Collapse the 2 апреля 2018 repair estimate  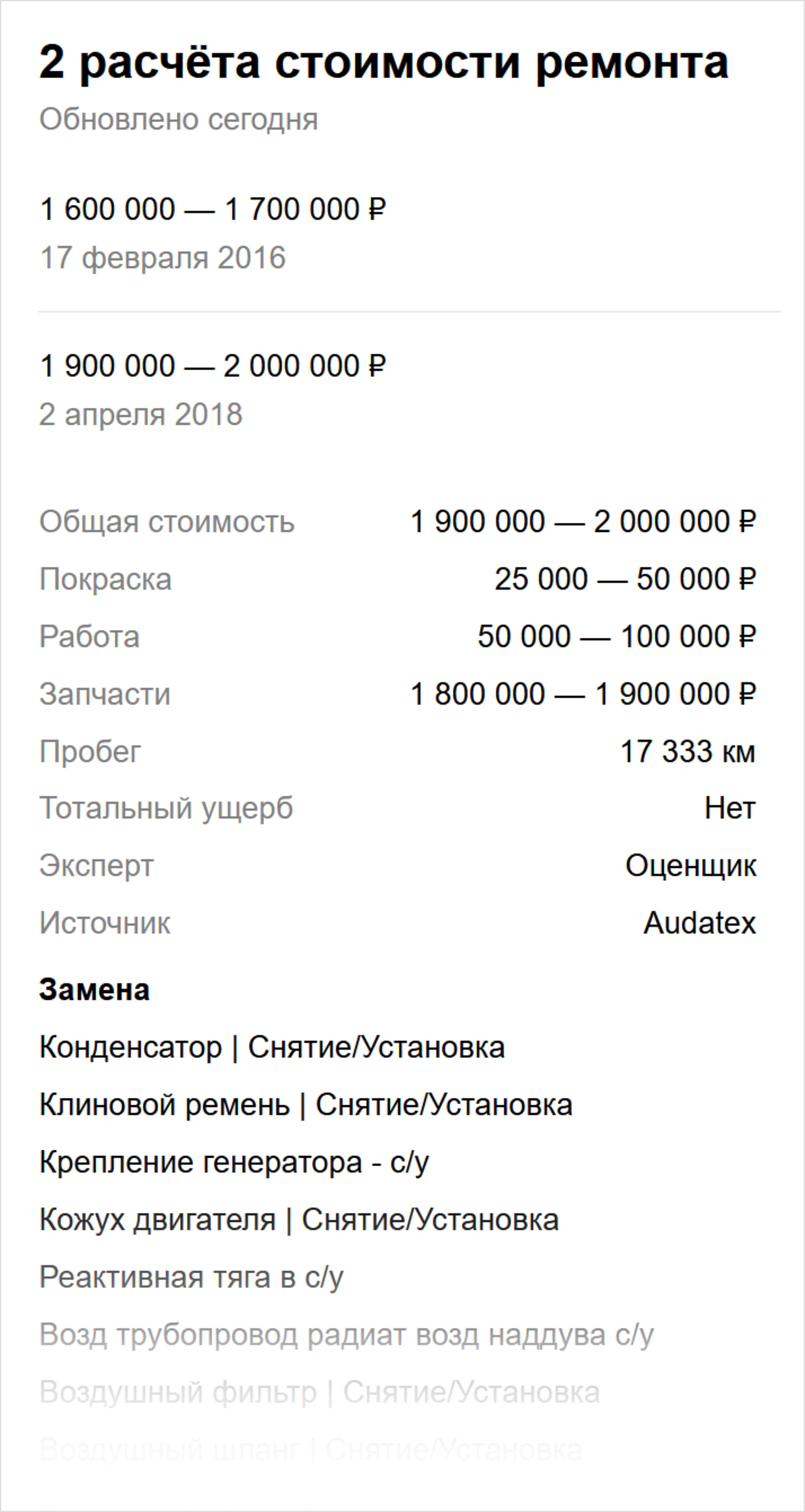(x=409, y=390)
